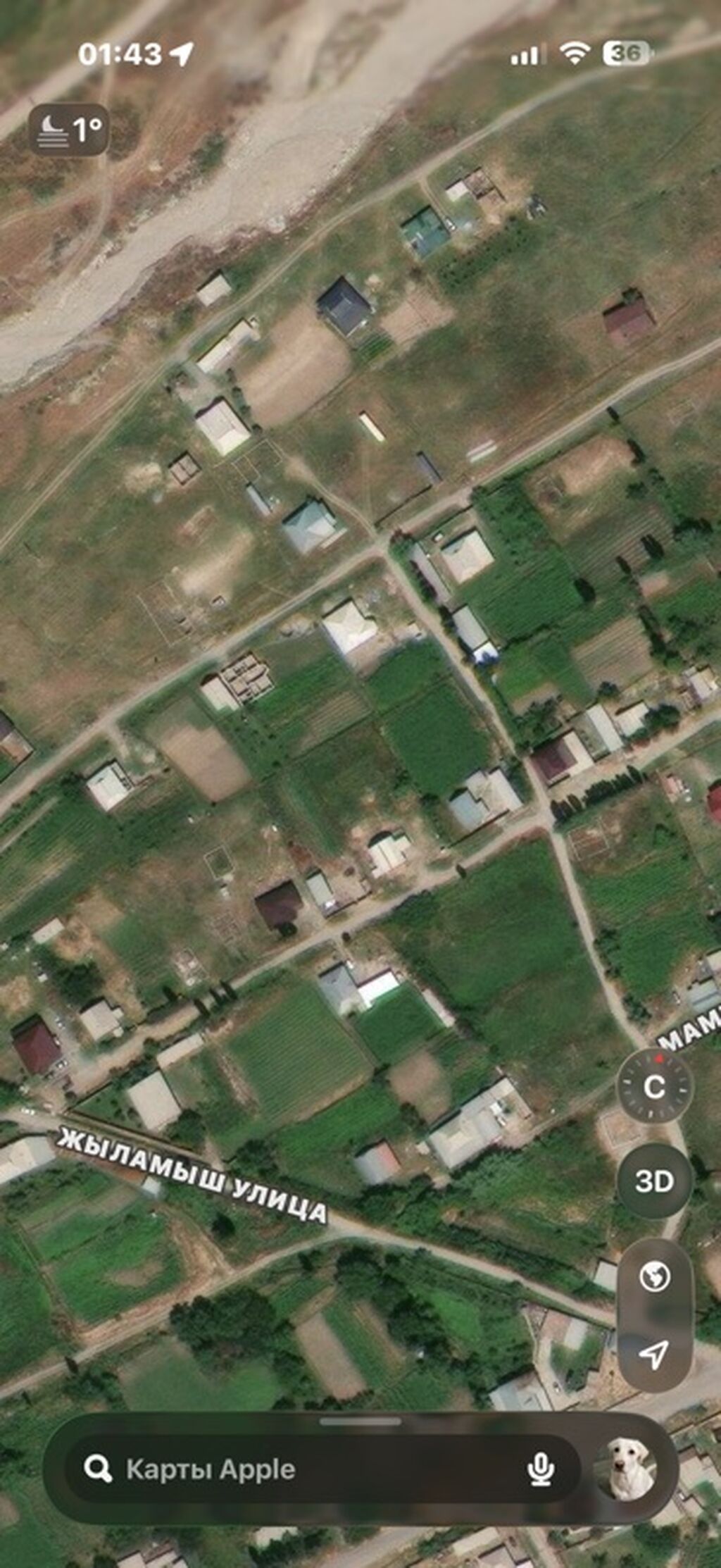Screen dimensions: 721x1568
Task: Open the weather widget showing 1°
Action: (68, 130)
